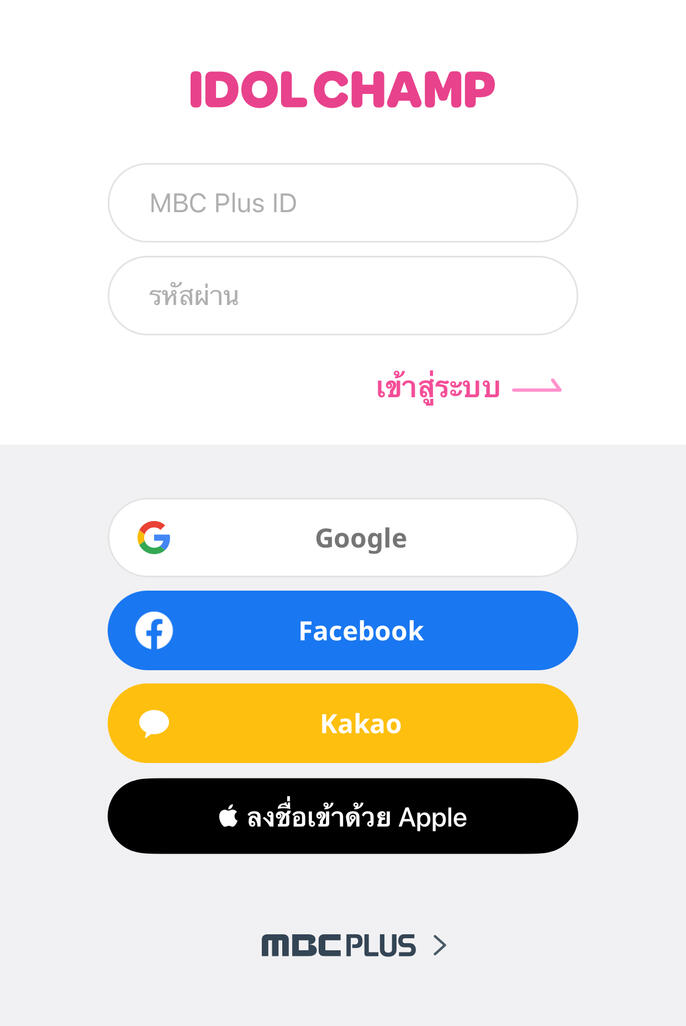Continue with Facebook login
This screenshot has width=686, height=1026.
(342, 631)
